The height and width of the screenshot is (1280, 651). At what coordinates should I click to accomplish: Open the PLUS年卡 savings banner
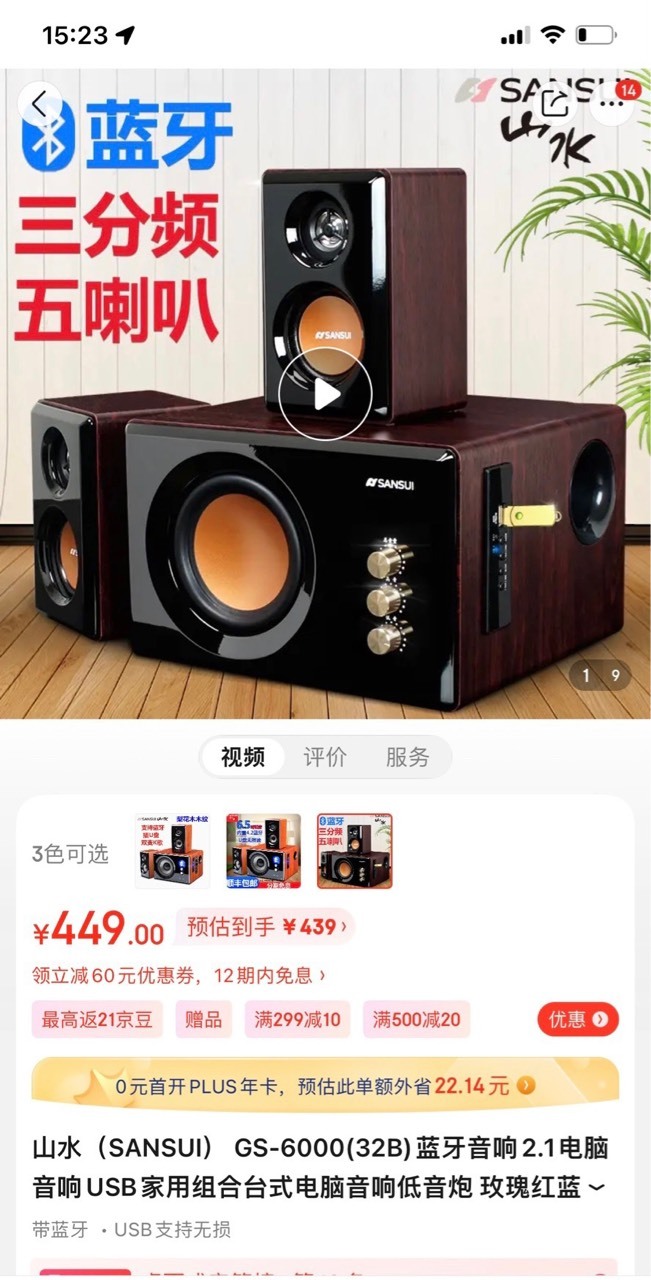[x=325, y=1085]
